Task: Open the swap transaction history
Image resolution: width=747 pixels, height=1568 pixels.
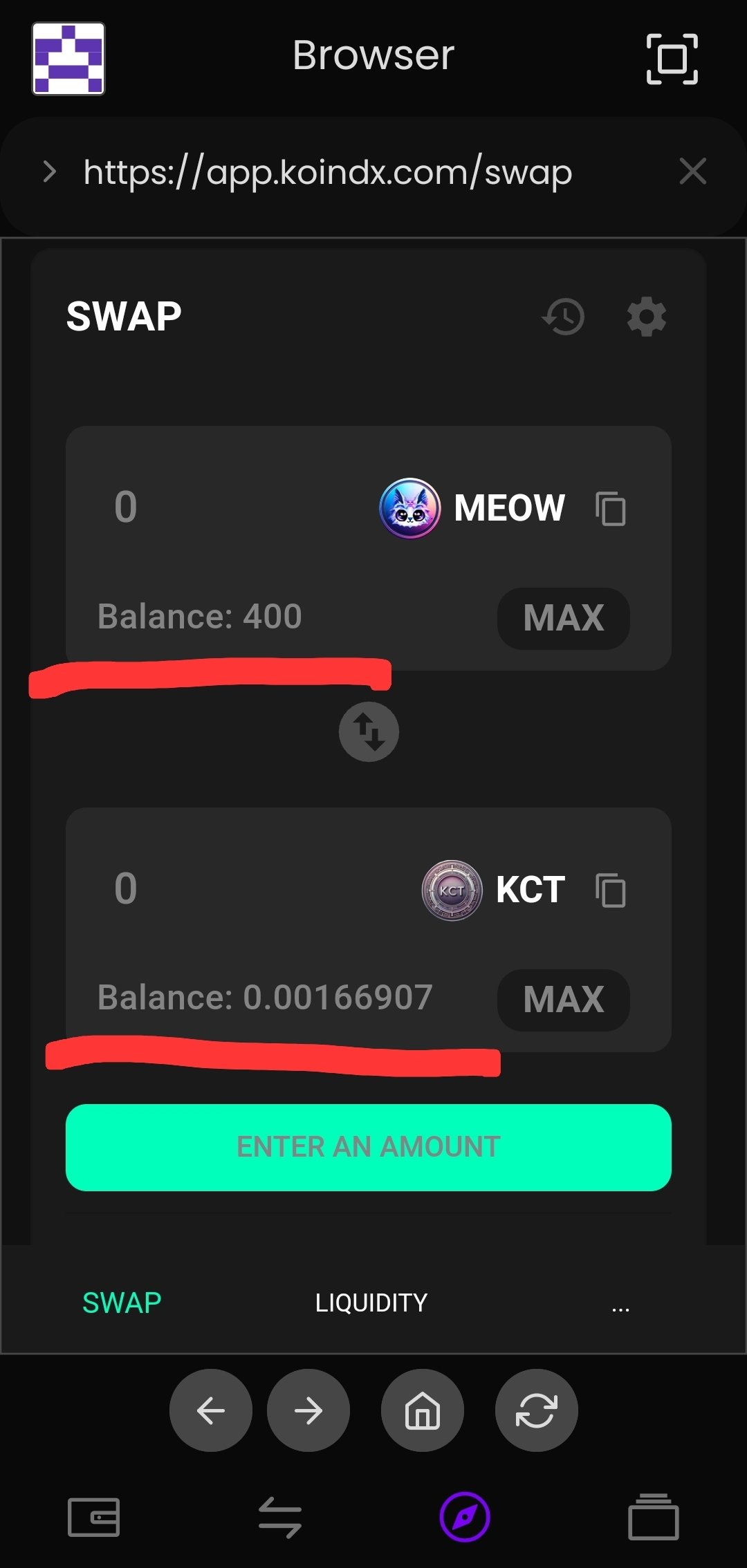Action: click(563, 317)
